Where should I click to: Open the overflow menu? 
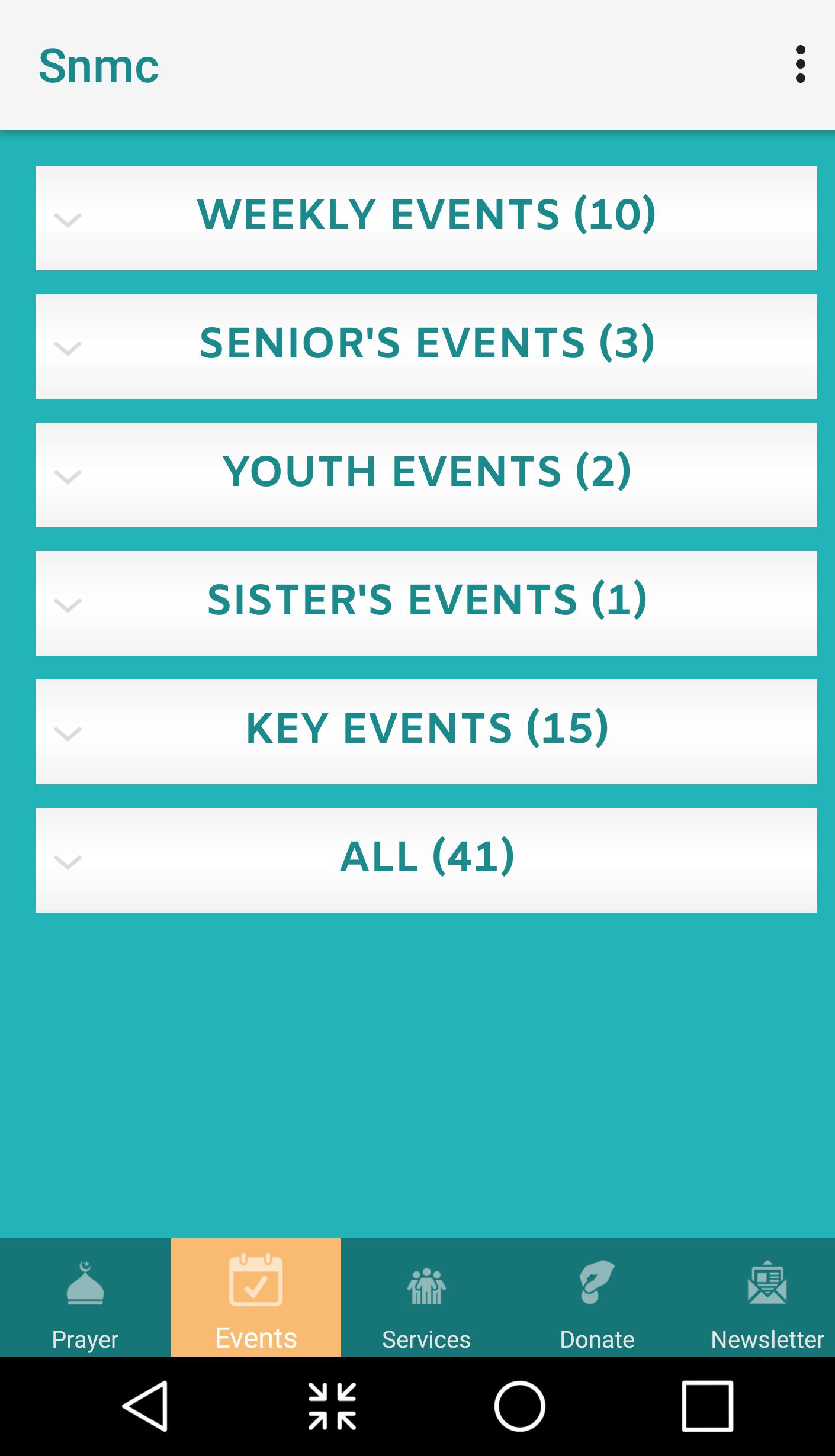pos(800,64)
